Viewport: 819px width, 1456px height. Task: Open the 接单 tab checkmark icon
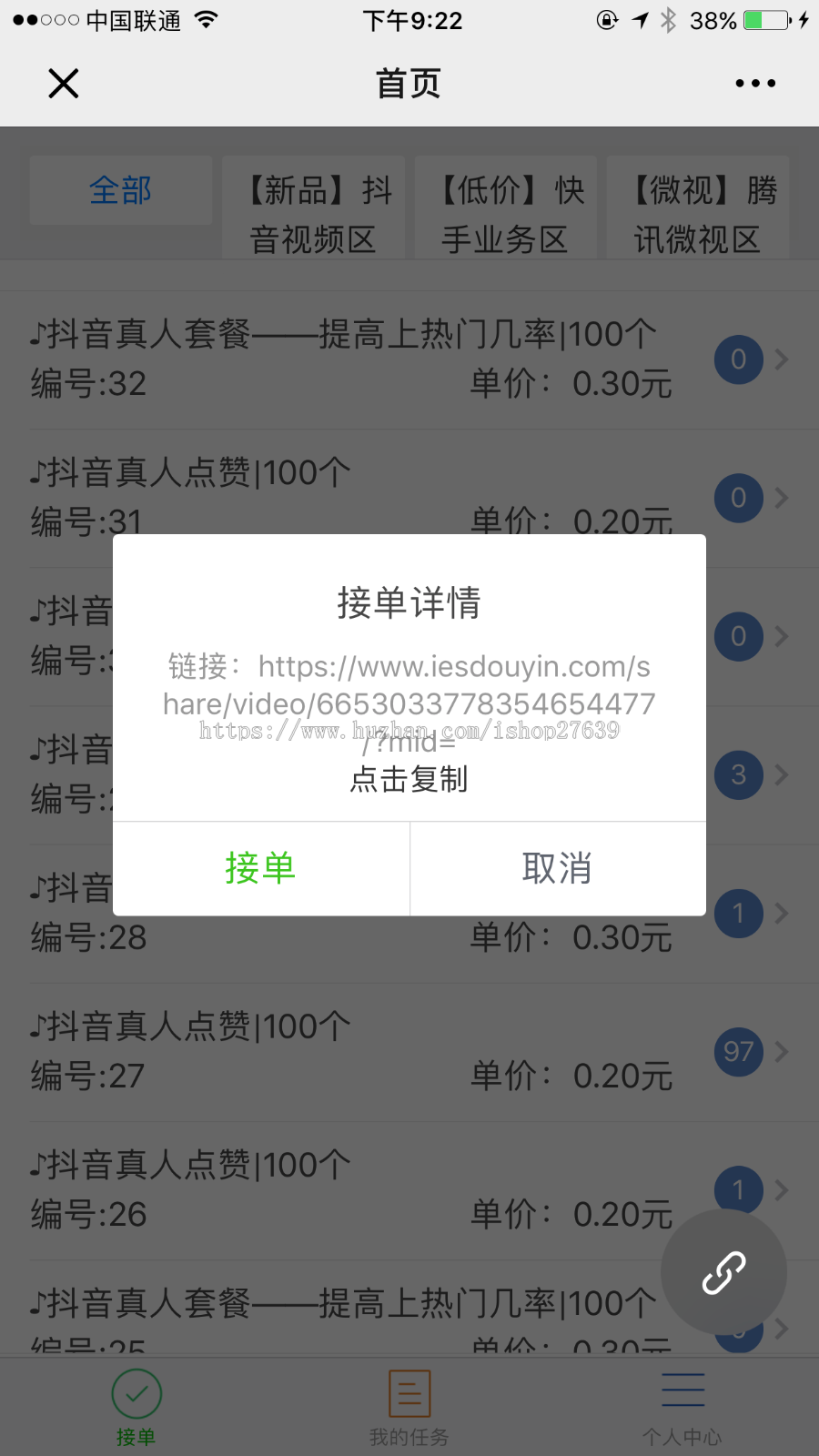136,1393
